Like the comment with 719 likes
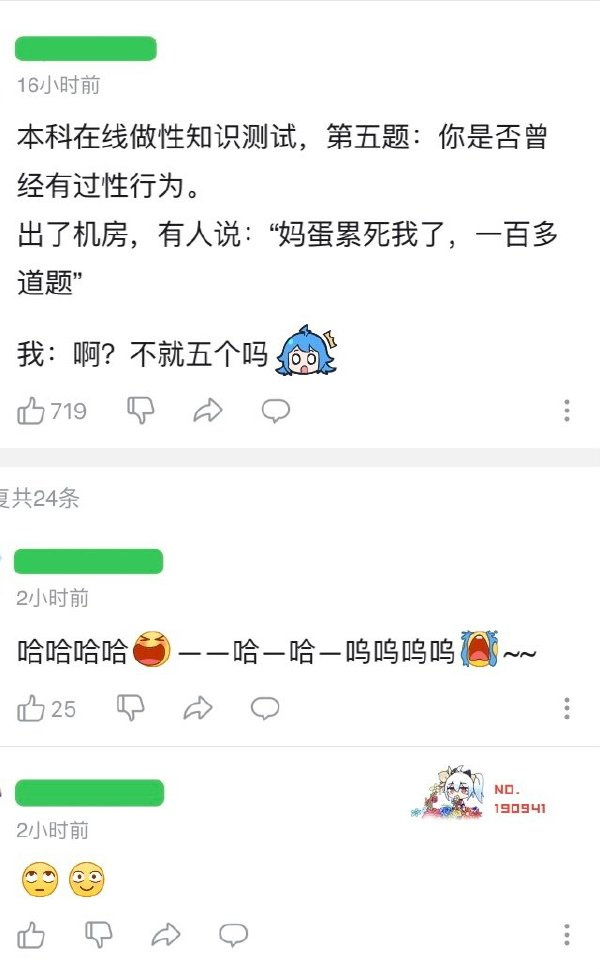Screen dimensions: 600x969 click(x=32, y=410)
